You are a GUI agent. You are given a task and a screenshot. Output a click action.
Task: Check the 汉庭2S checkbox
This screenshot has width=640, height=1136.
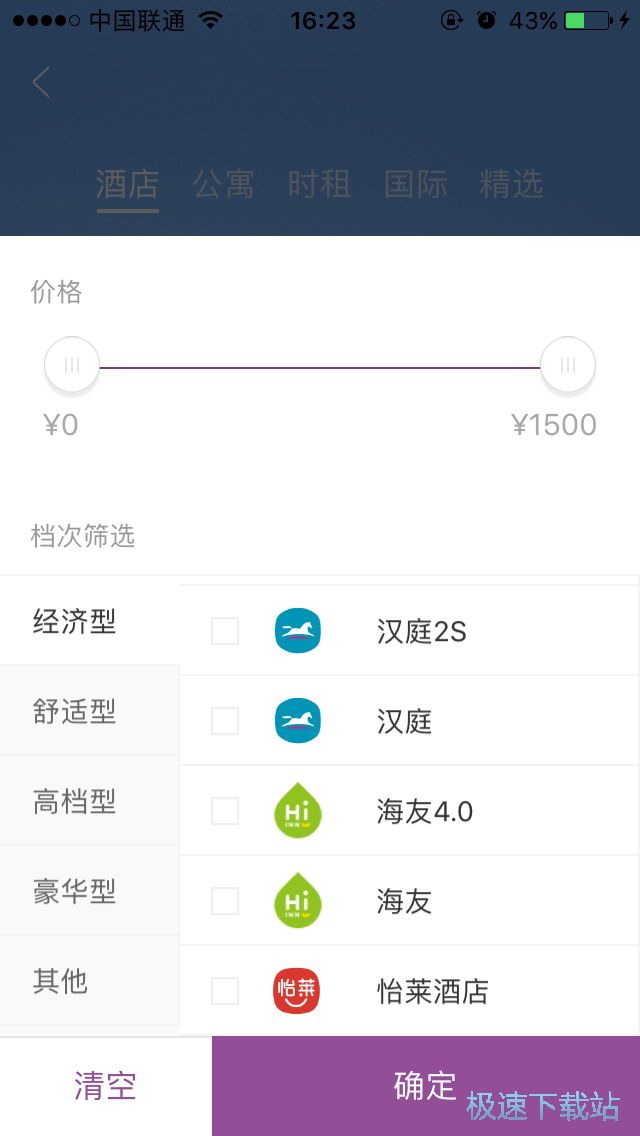coord(225,632)
